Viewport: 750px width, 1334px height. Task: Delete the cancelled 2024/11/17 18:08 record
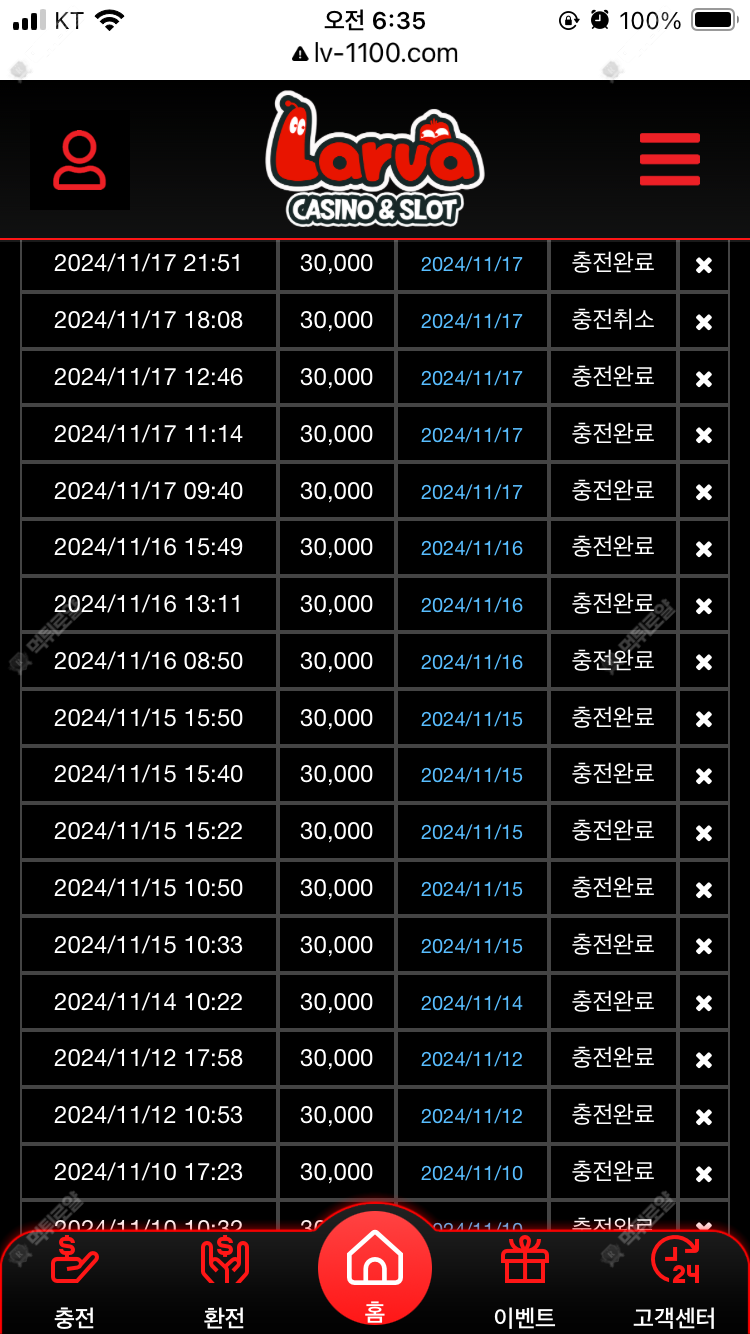pos(704,322)
